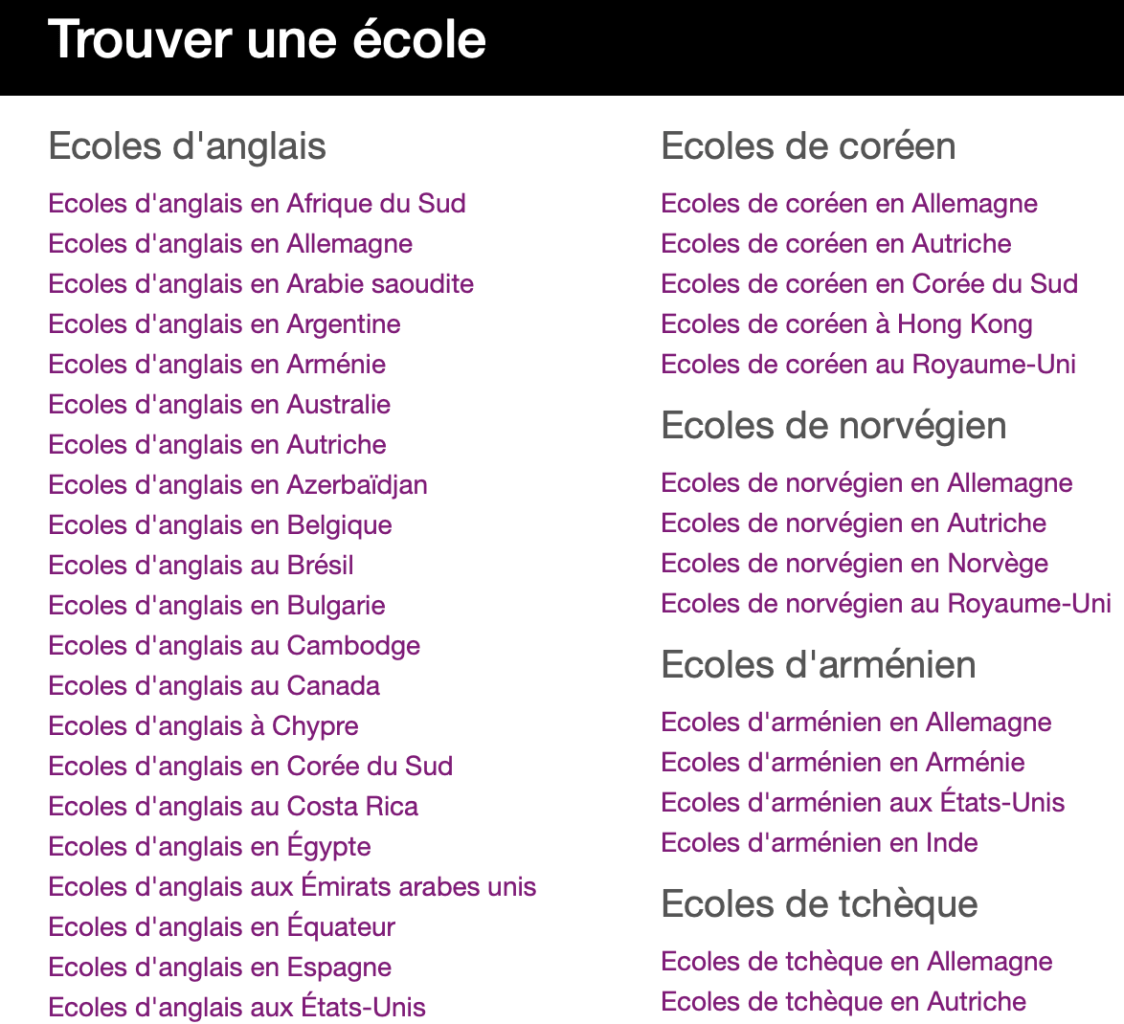This screenshot has height=1024, width=1124.
Task: Select Ecoles d'anglais au Brésil
Action: coord(200,565)
